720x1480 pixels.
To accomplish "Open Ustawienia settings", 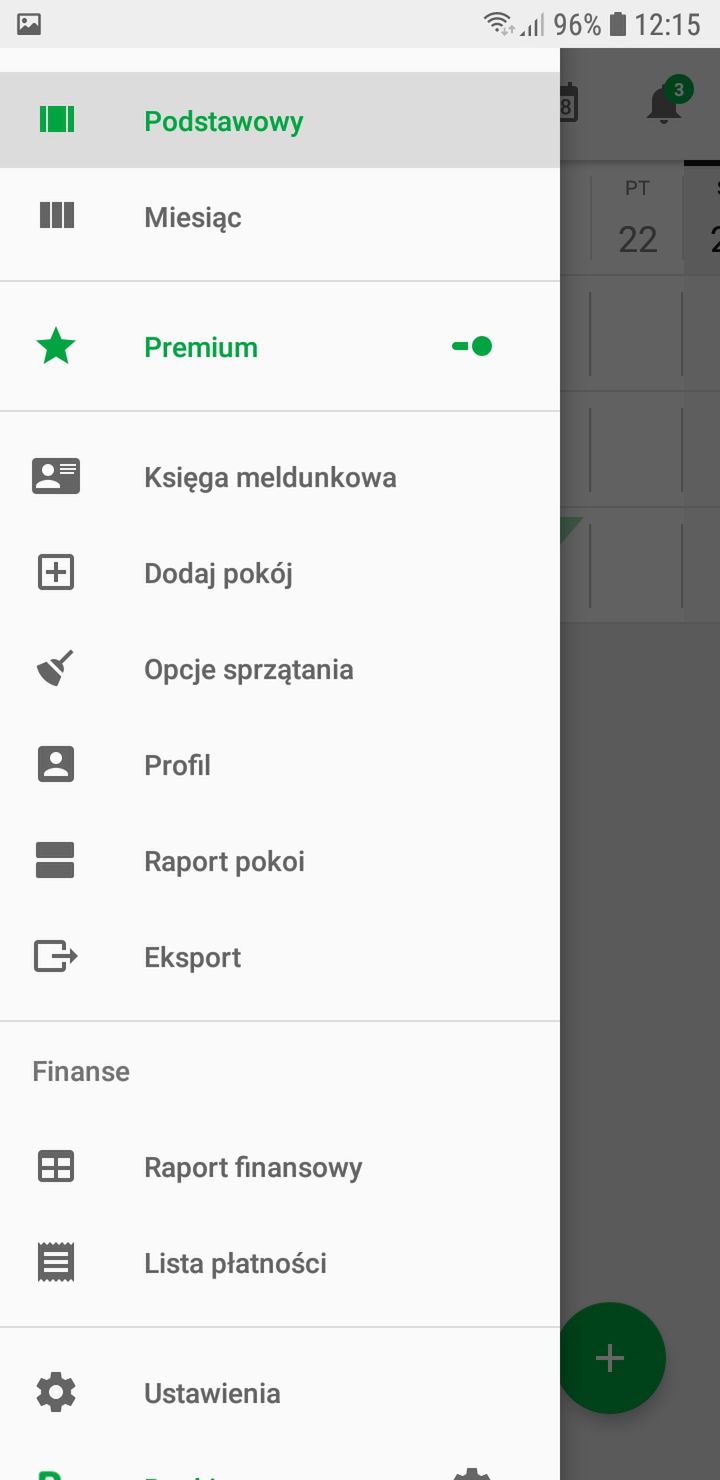I will [x=280, y=1392].
